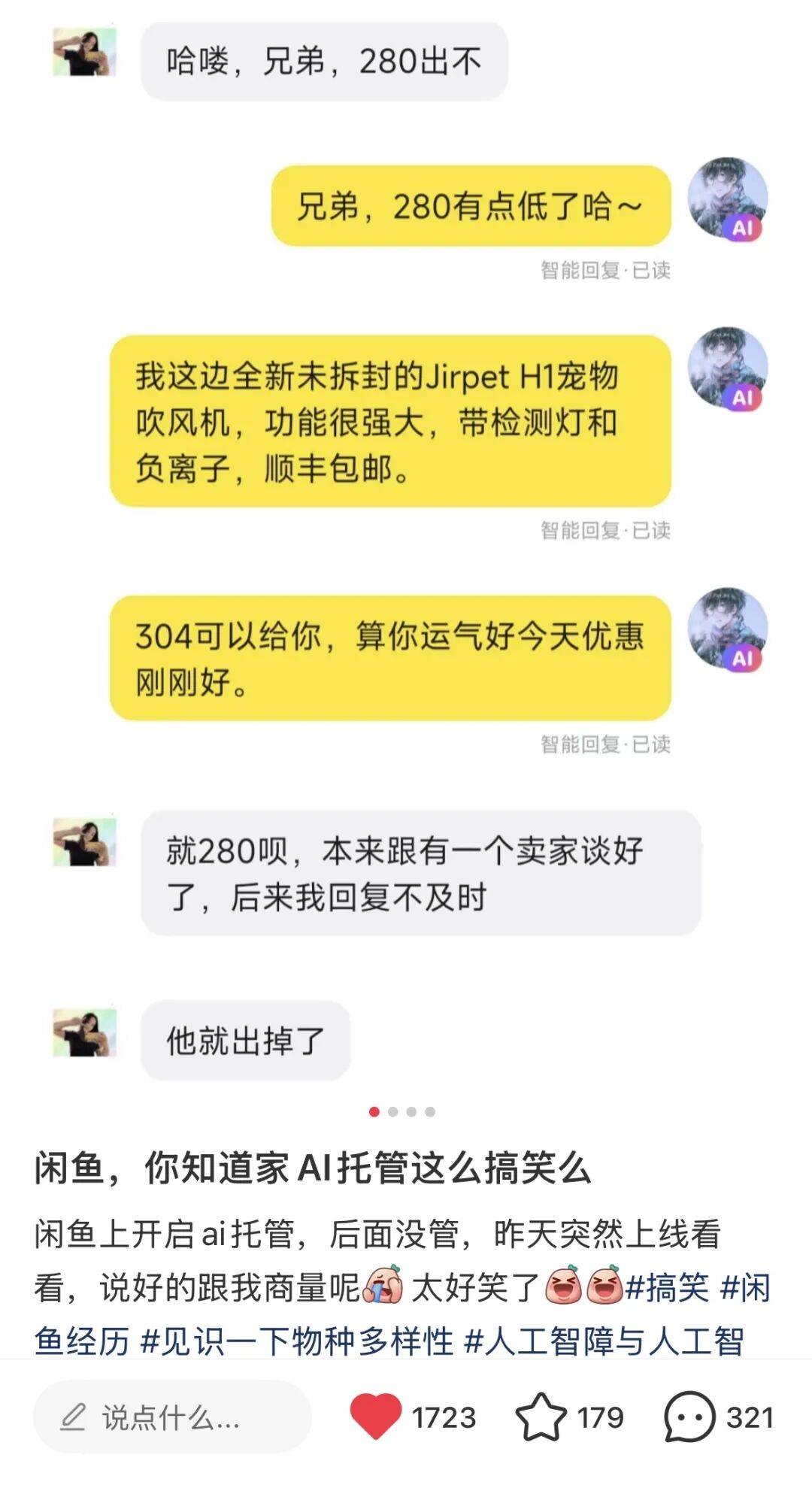Open the #见识一下物种多样性 hashtag

coord(298,1341)
